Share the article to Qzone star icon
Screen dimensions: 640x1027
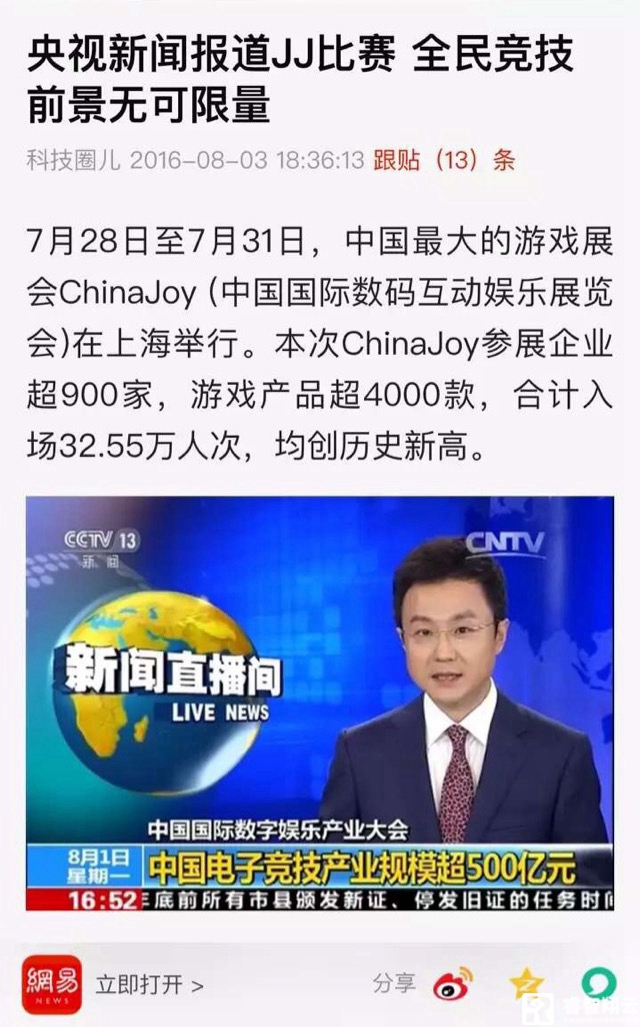pyautogui.click(x=526, y=983)
